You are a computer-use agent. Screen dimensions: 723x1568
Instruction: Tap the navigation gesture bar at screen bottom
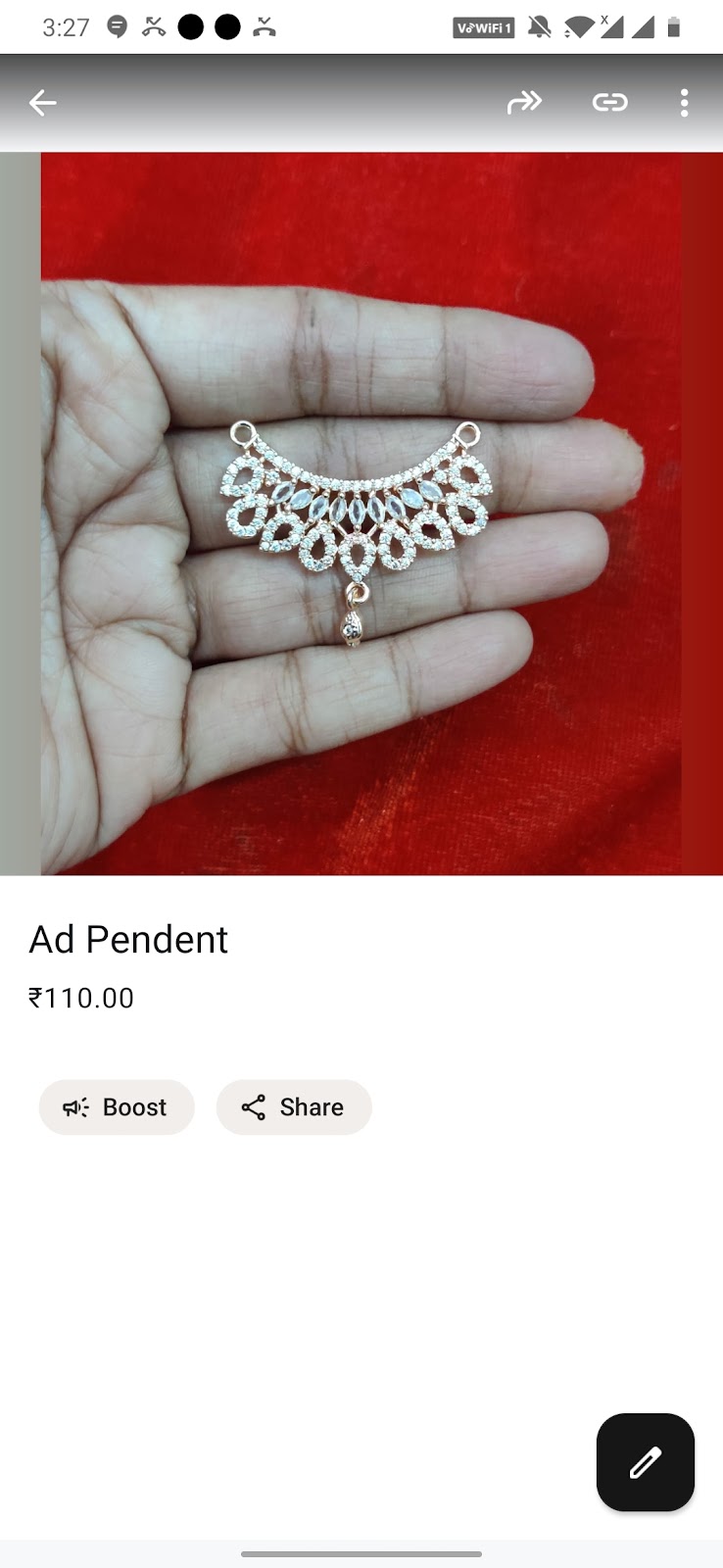tap(361, 1553)
